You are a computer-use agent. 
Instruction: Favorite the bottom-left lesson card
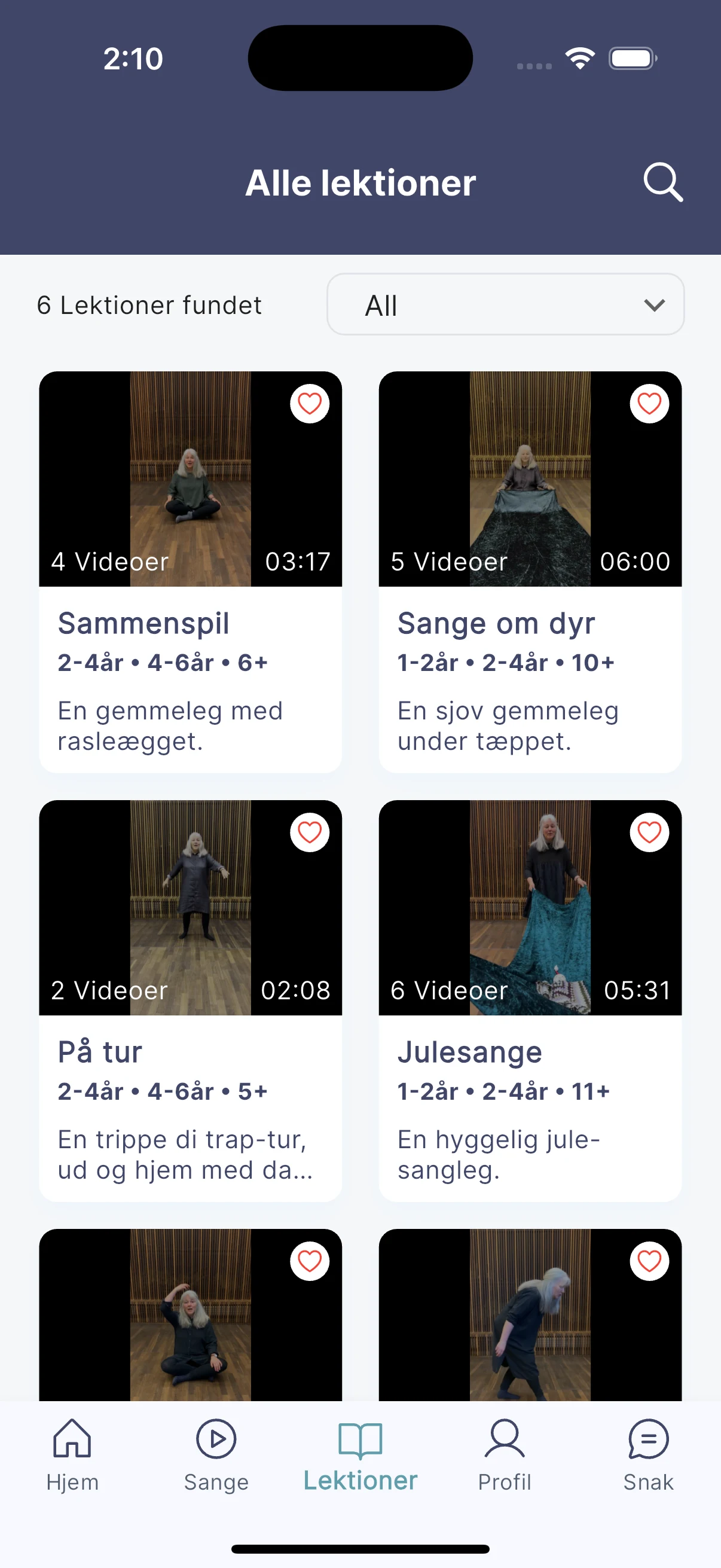[309, 1261]
